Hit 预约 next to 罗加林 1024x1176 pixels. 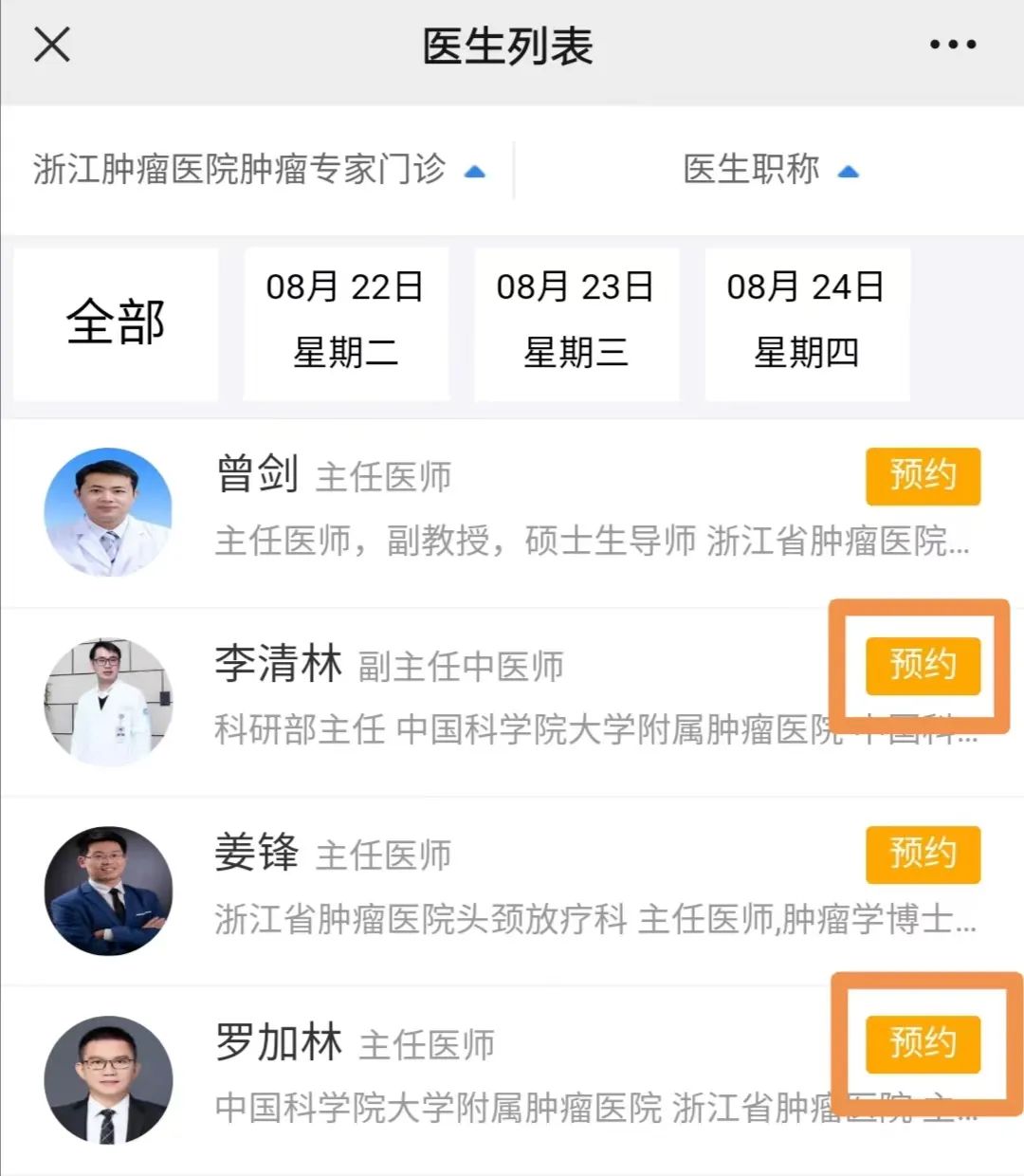(x=922, y=1042)
